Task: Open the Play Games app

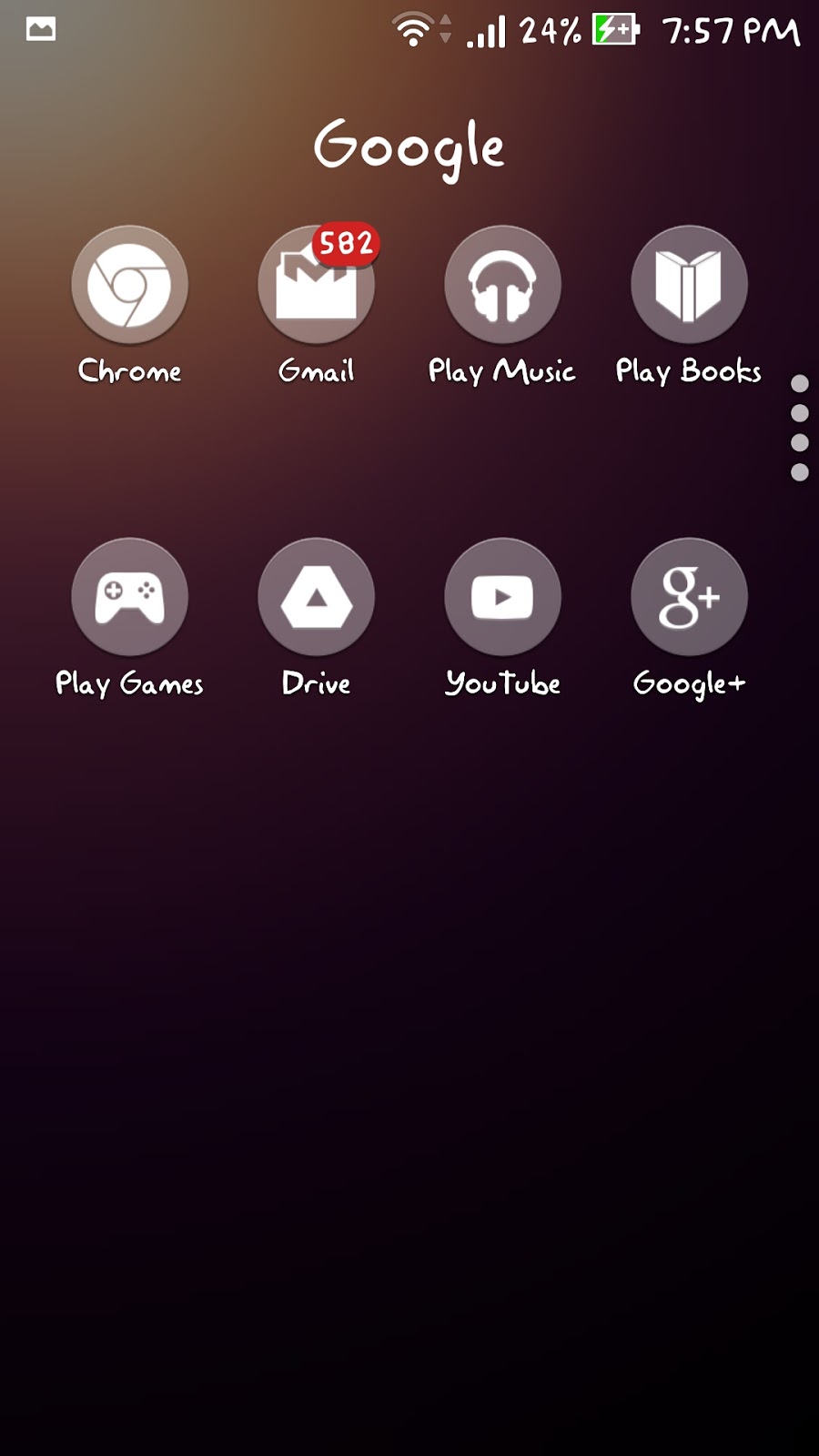Action: click(x=128, y=596)
